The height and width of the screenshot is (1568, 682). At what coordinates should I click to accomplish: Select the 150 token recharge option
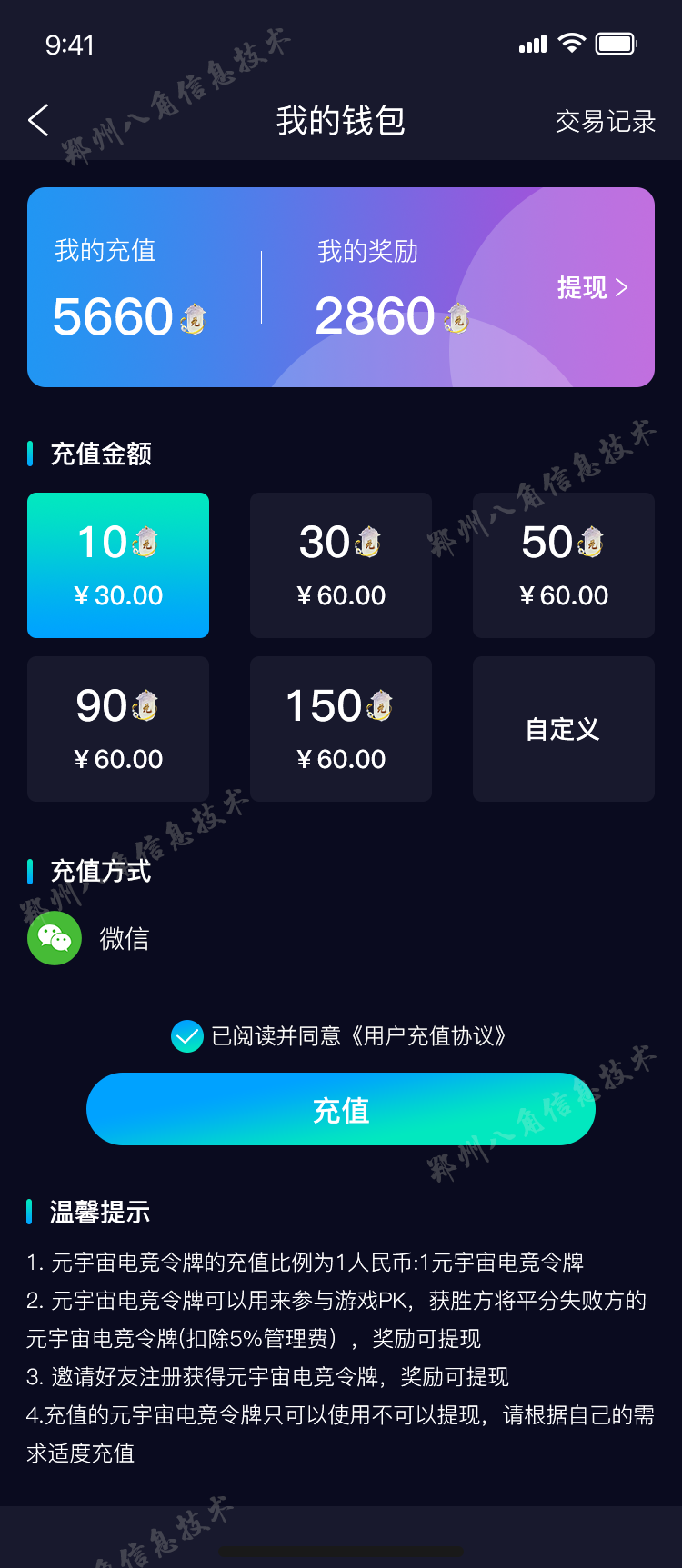[x=341, y=729]
